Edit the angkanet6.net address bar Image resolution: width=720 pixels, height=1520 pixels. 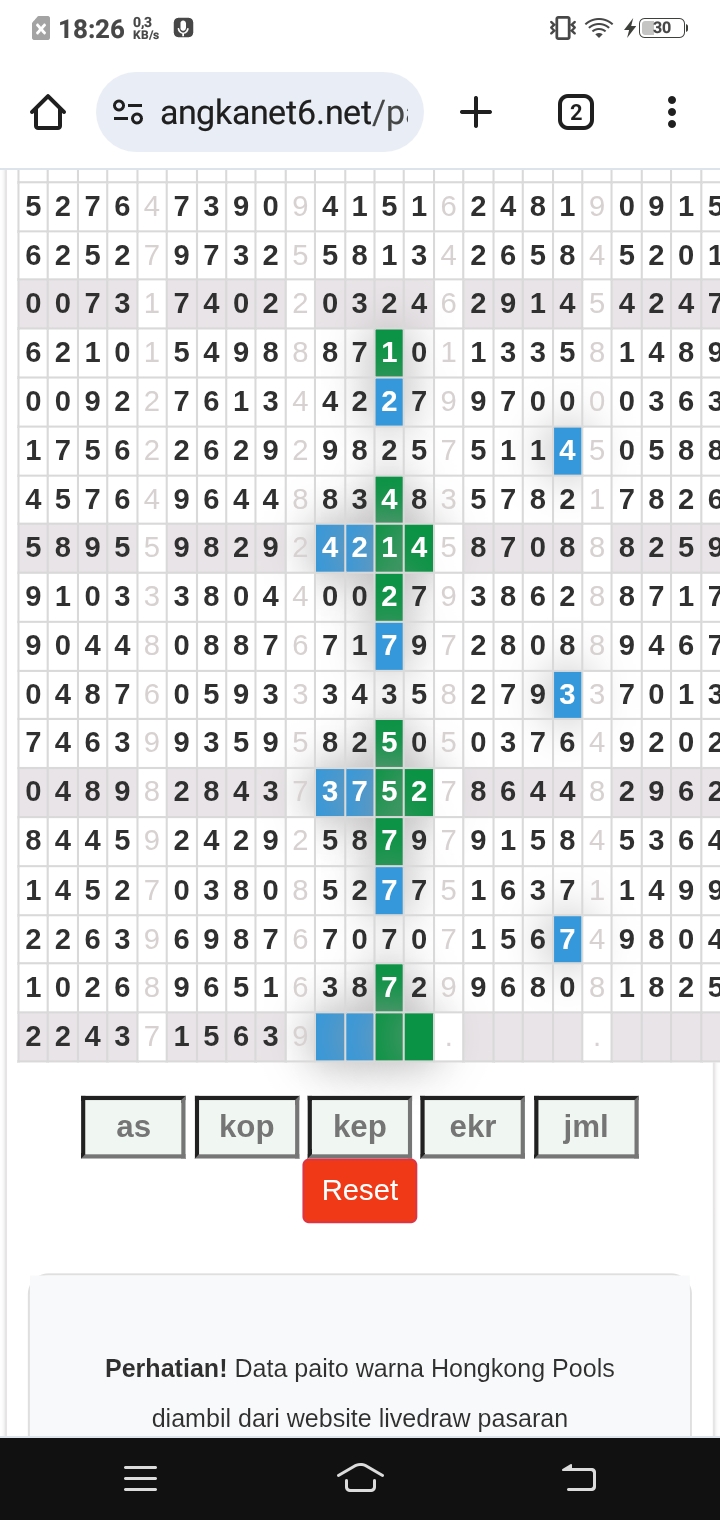click(284, 112)
